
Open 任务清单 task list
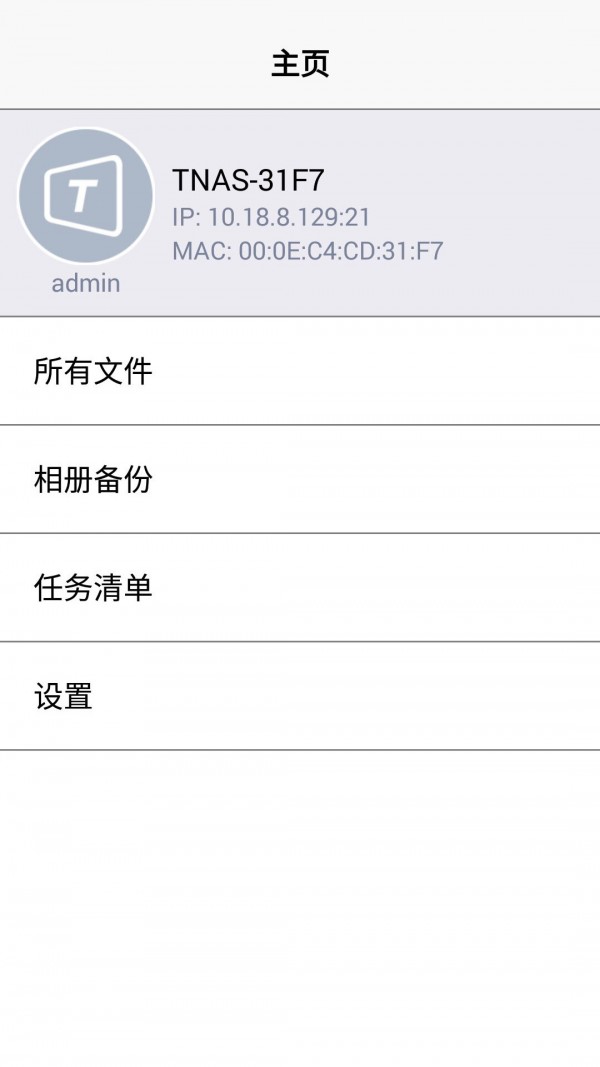coord(300,588)
